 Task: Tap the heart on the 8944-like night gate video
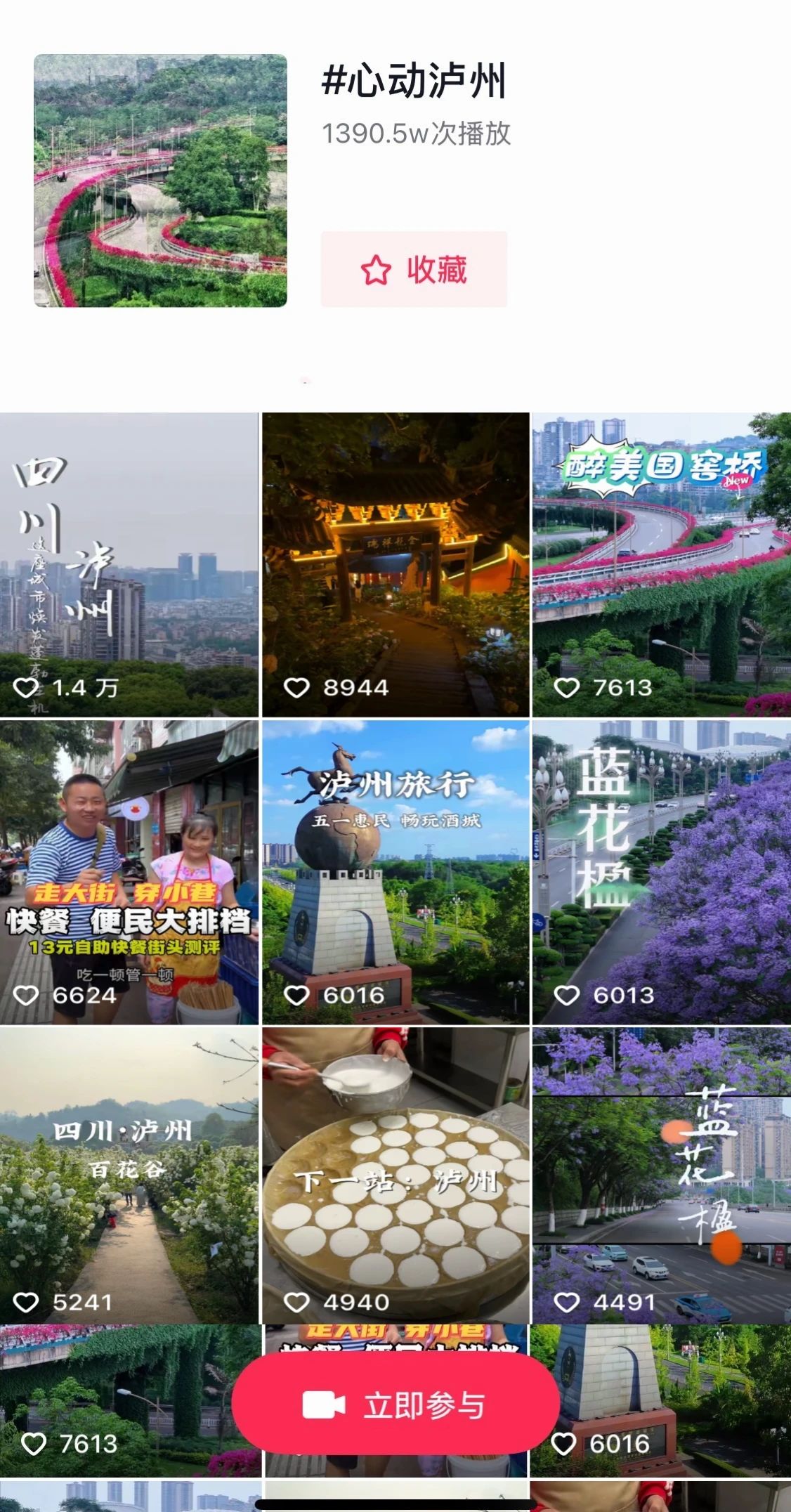297,689
